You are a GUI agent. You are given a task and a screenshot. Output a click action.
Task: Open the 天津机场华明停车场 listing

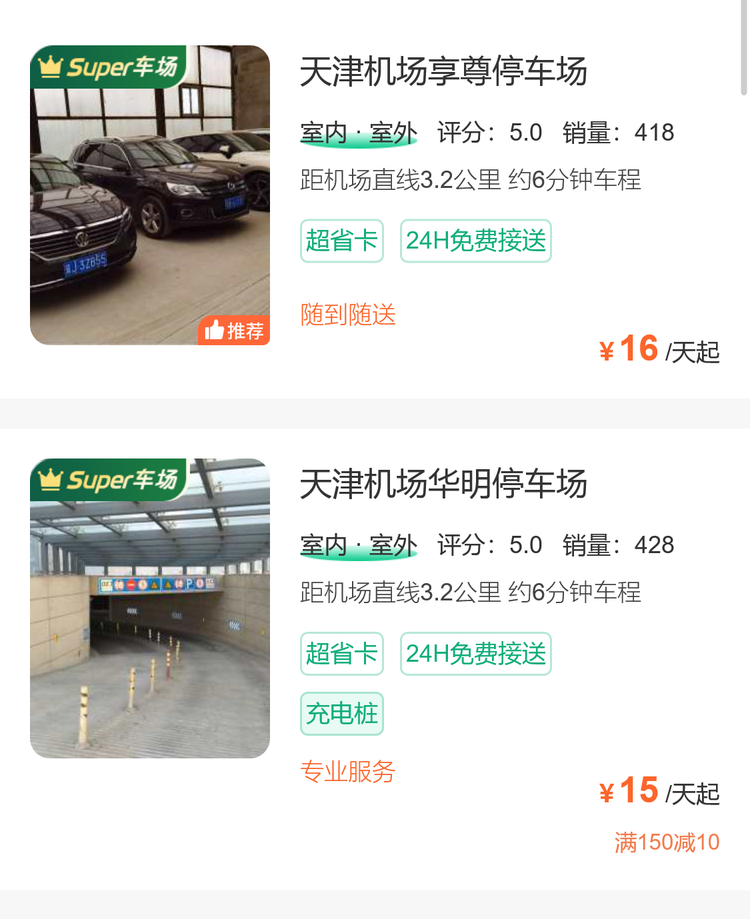[444, 484]
